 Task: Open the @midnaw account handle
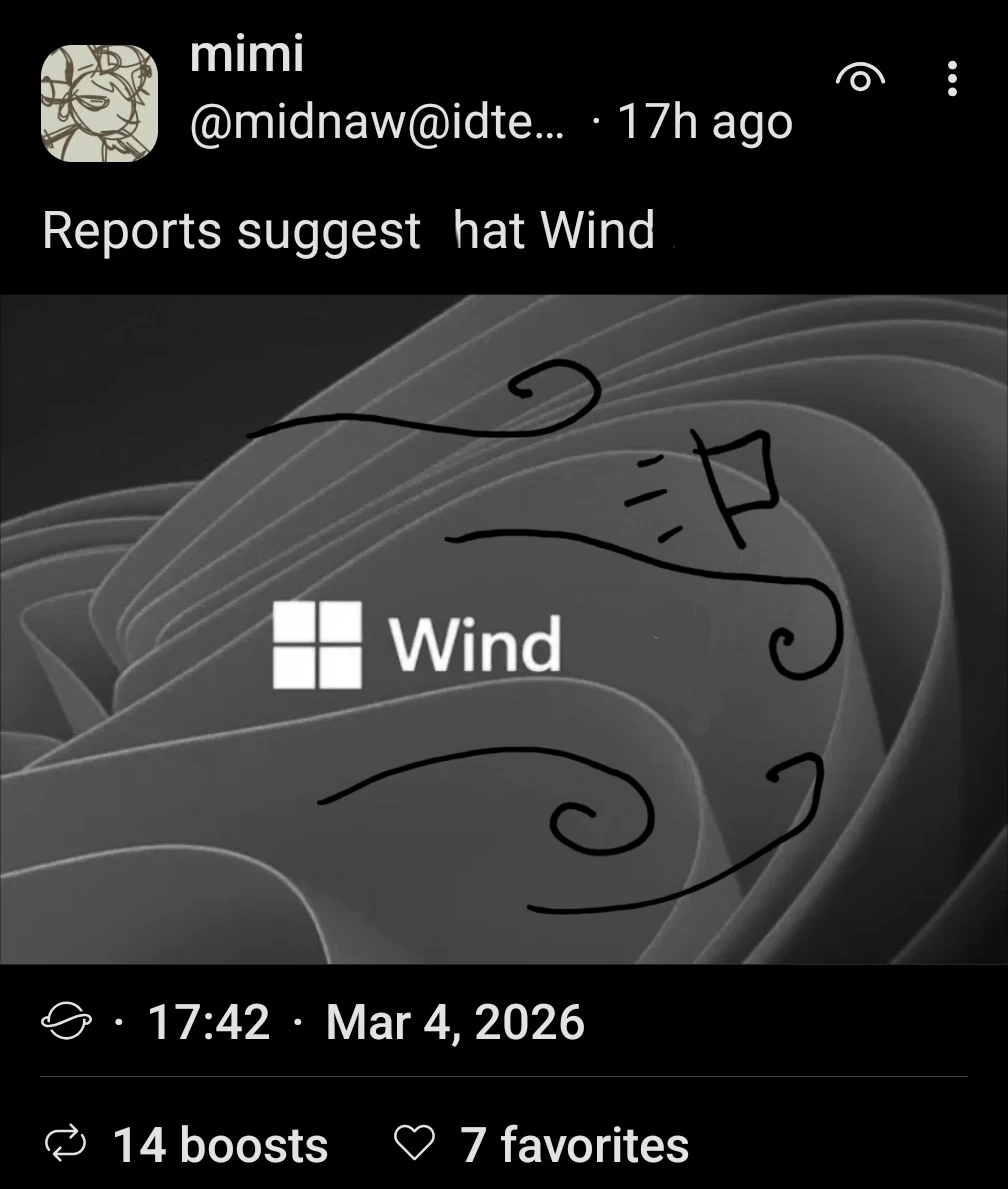[x=376, y=123]
